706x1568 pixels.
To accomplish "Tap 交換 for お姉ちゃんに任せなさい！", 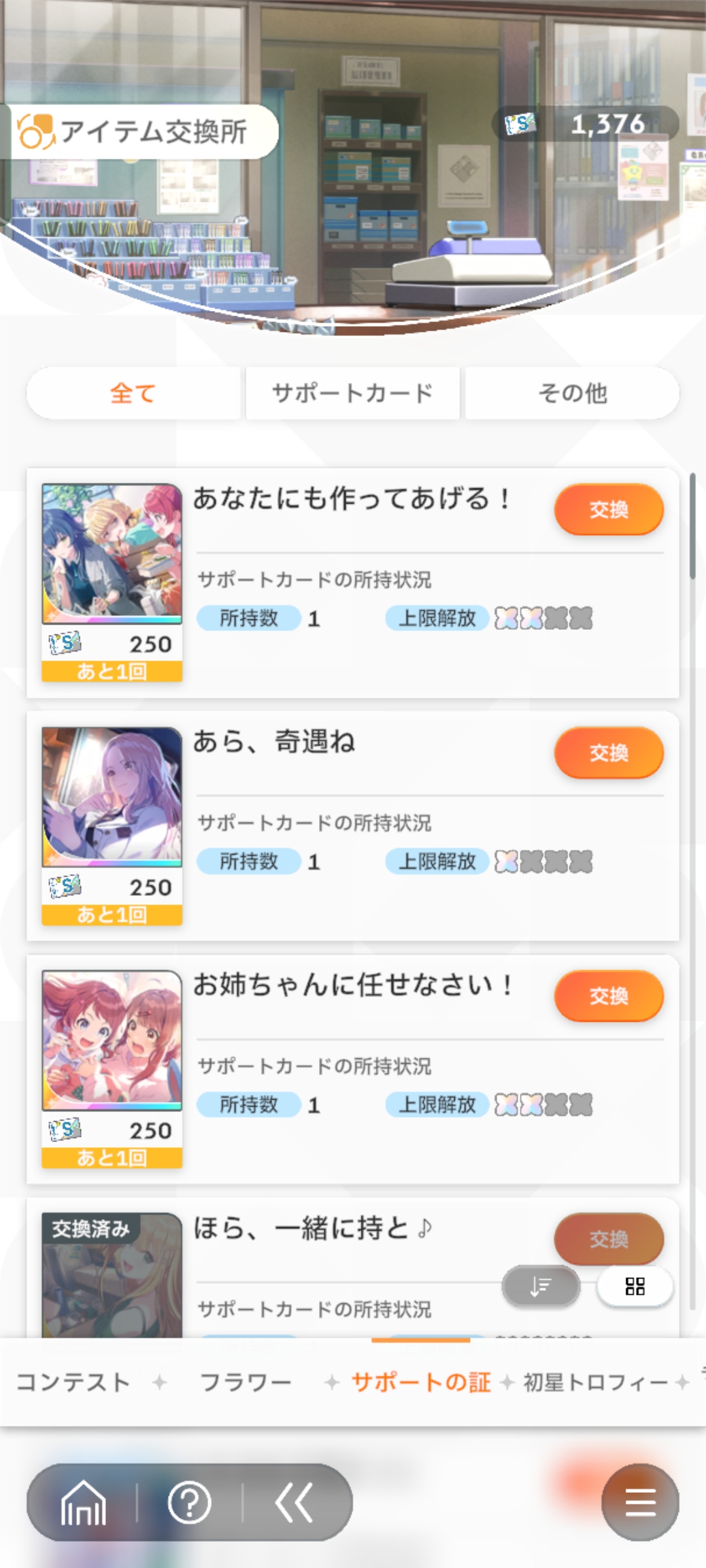I will click(x=609, y=996).
